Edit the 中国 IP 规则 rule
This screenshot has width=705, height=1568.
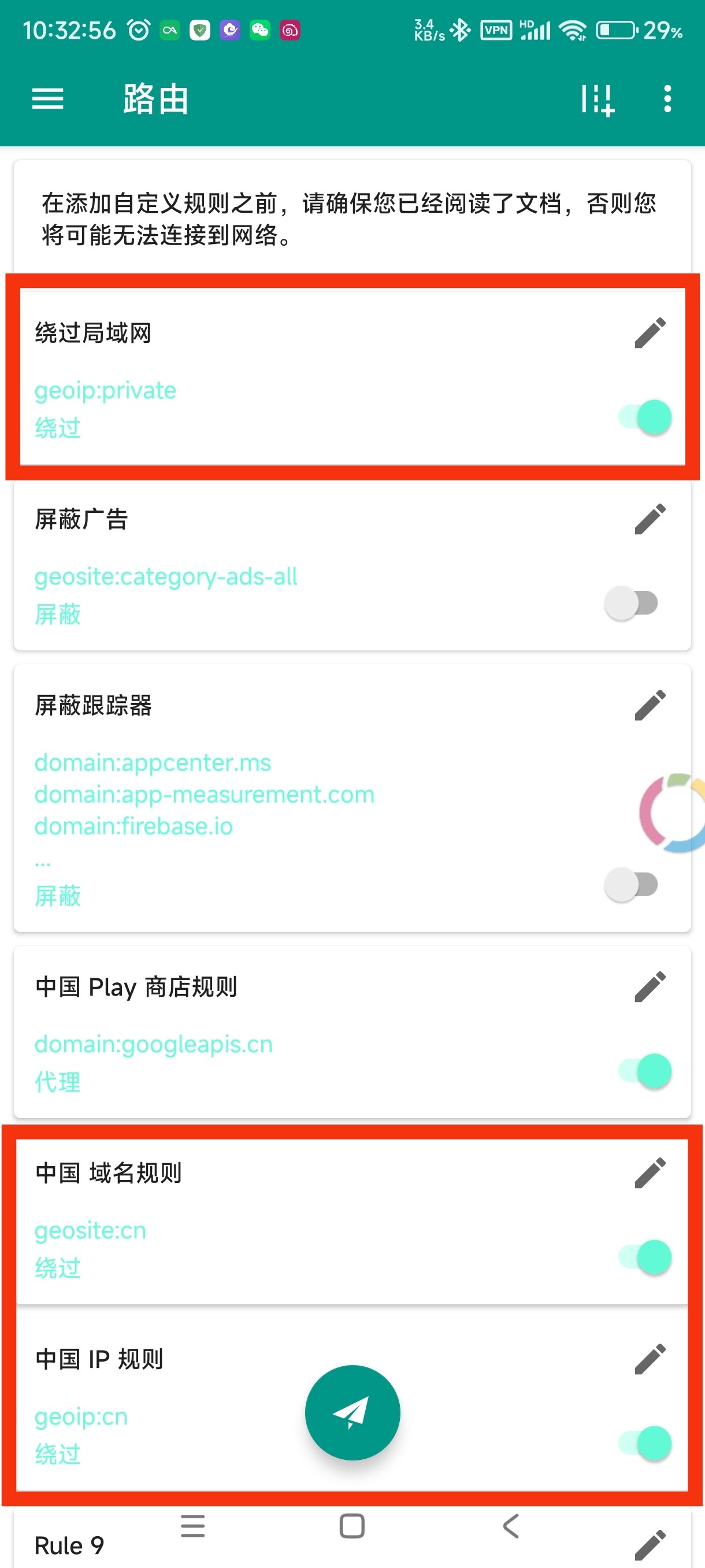click(x=650, y=1359)
